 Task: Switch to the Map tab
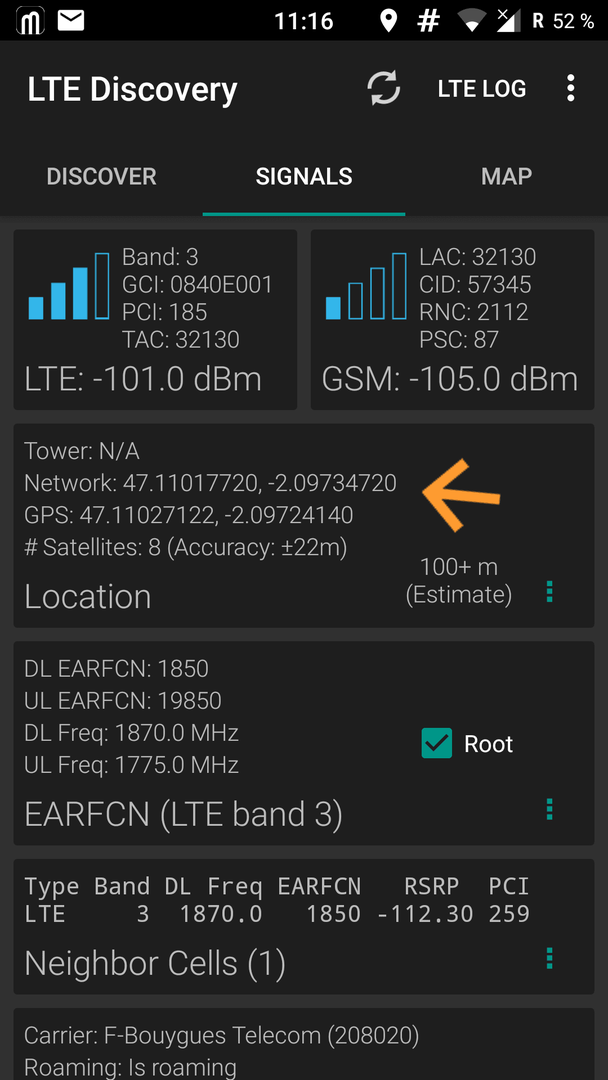506,176
